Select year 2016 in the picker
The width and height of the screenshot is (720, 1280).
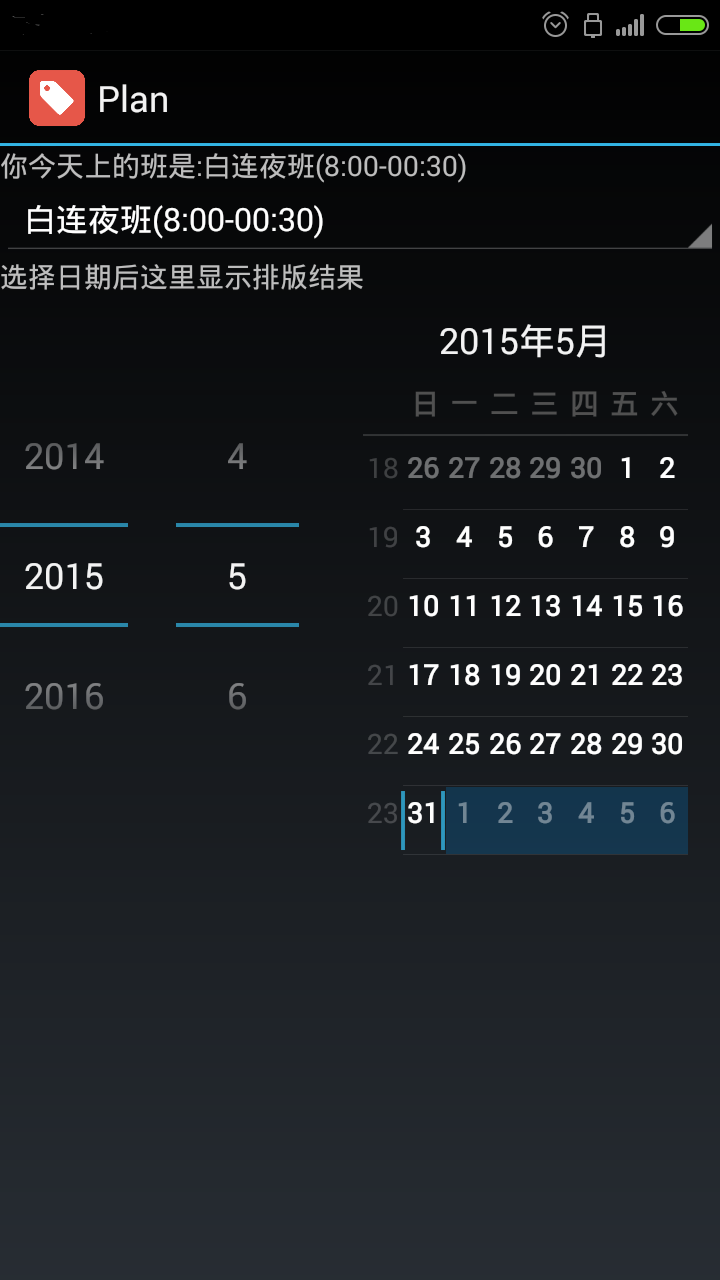pyautogui.click(x=64, y=696)
